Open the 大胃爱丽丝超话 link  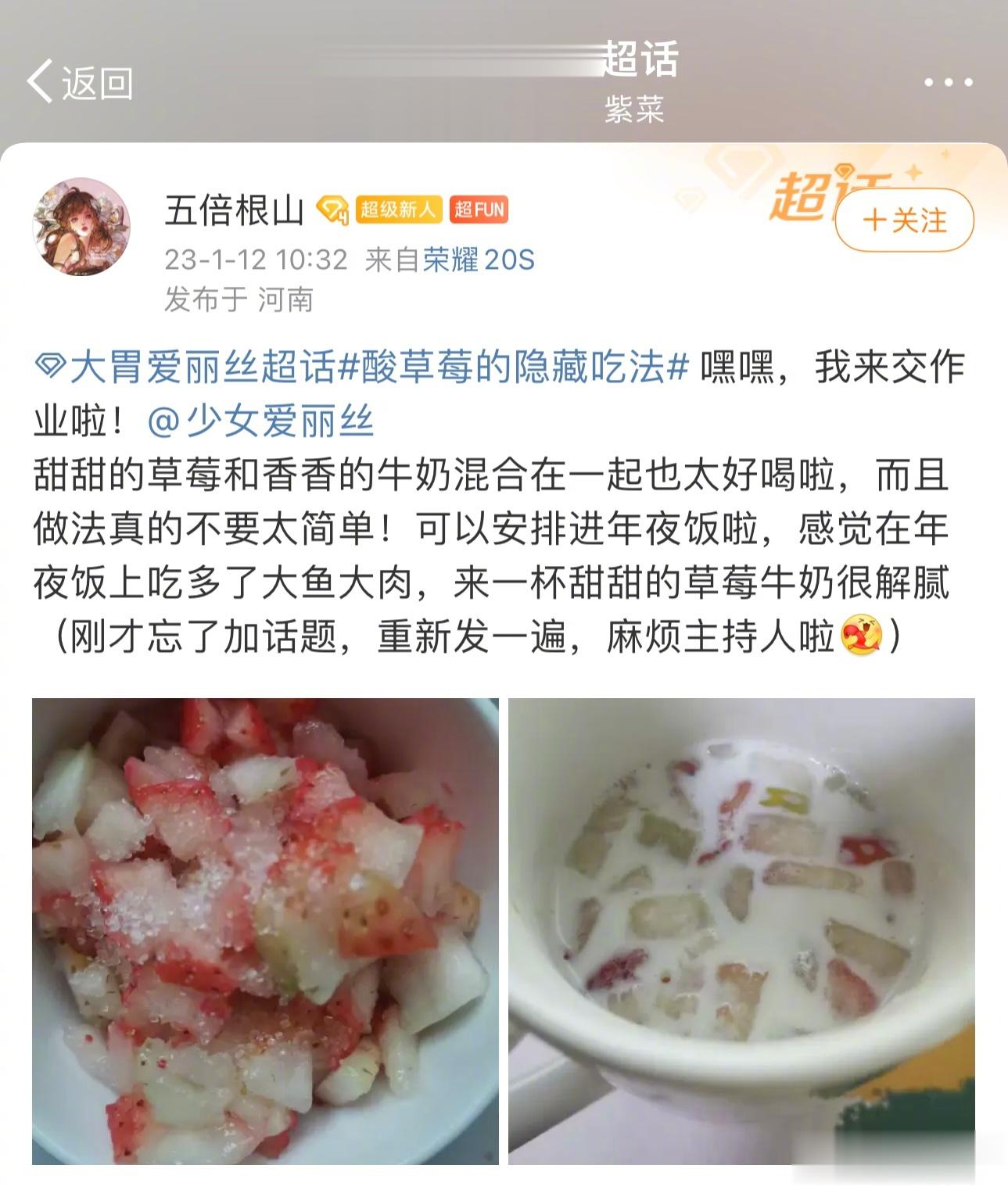(188, 367)
